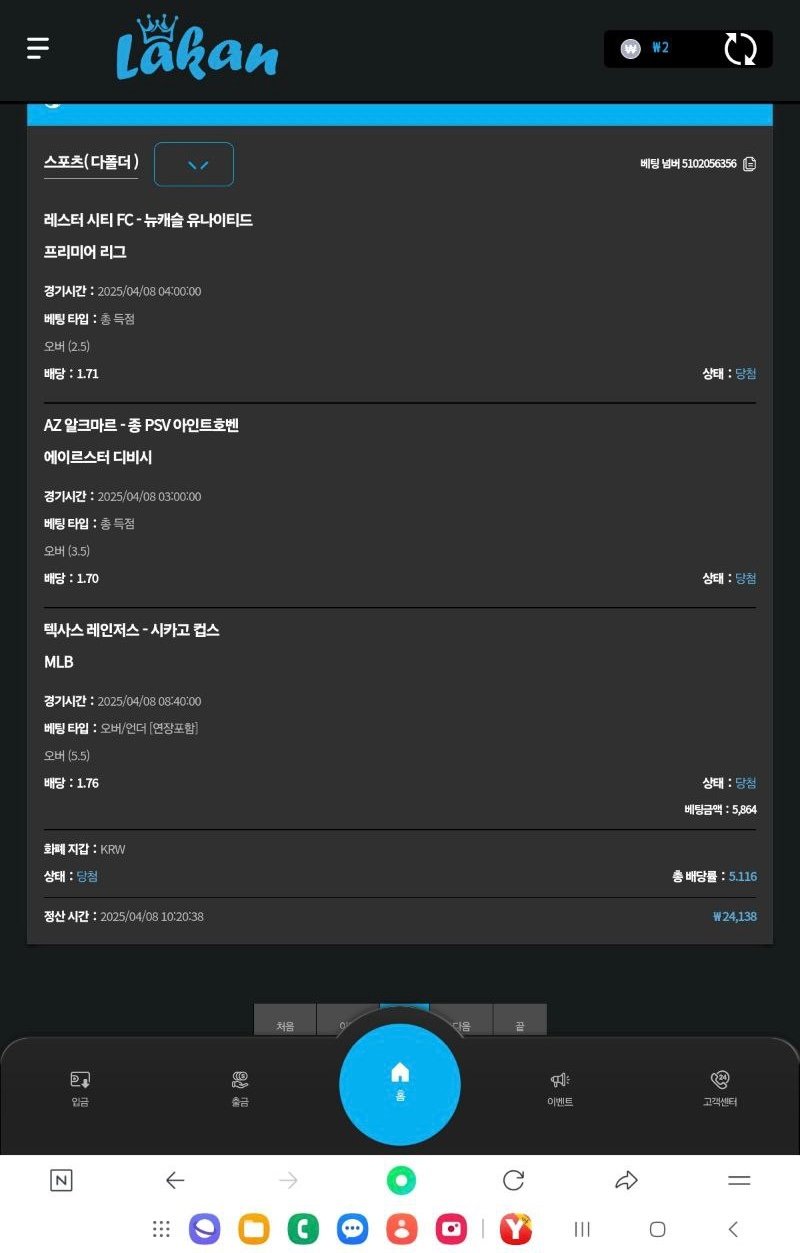Open the Naver N button in the browser bar
The width and height of the screenshot is (800, 1253).
[x=61, y=1181]
